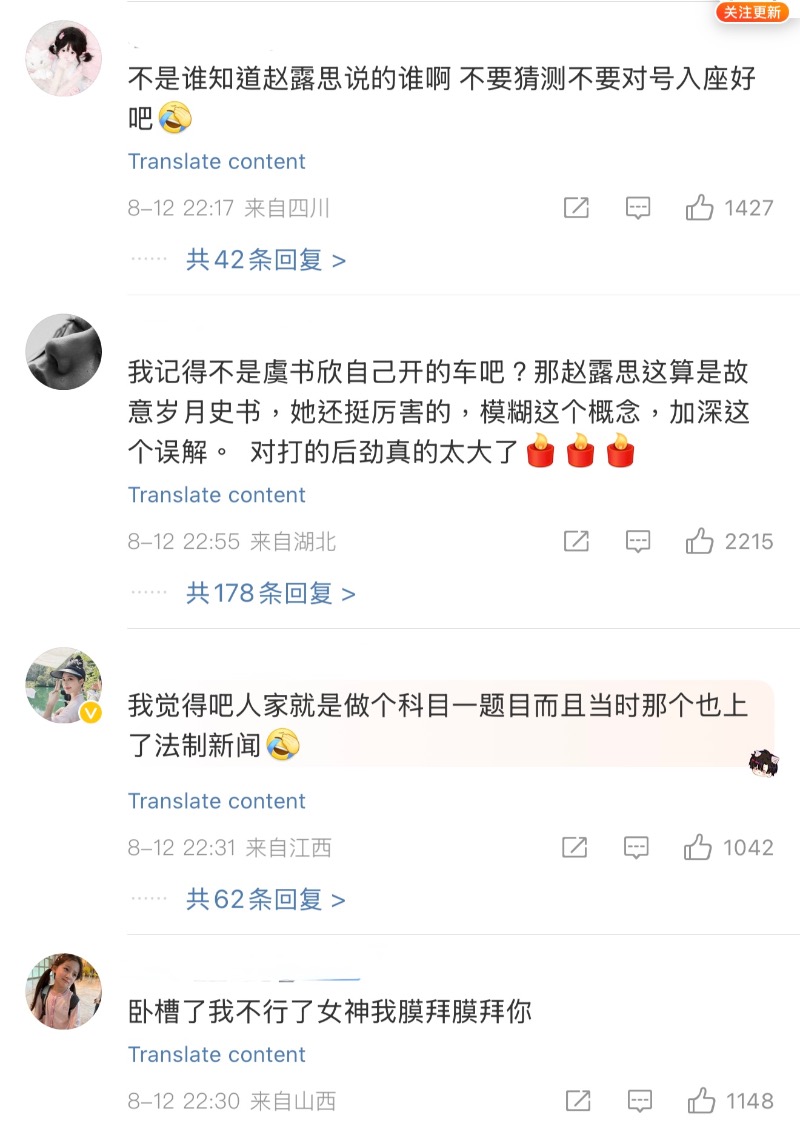Expand the 共178条回复 replies
This screenshot has width=800, height=1132.
[x=270, y=593]
